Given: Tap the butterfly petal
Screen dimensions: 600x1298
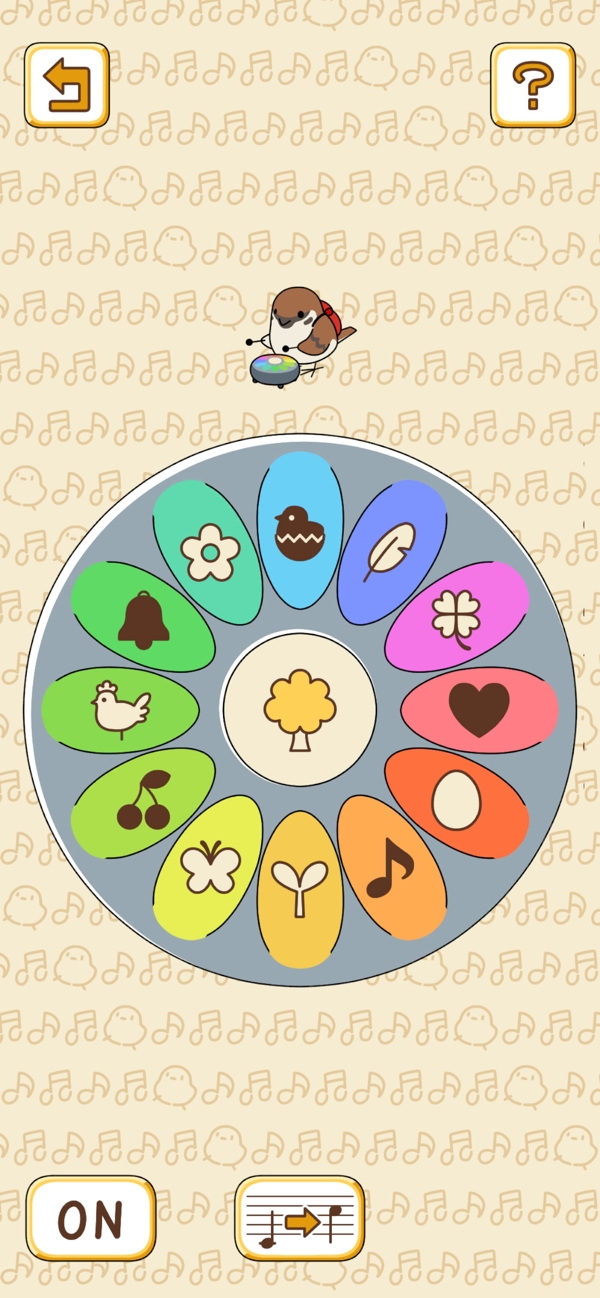Looking at the screenshot, I should click(x=210, y=866).
